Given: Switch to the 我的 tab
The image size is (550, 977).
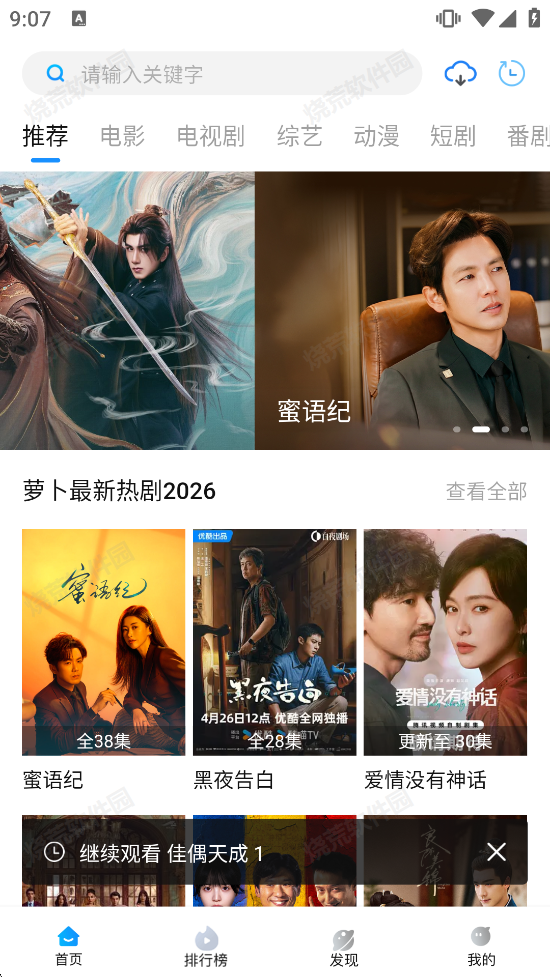Looking at the screenshot, I should click(x=481, y=946).
